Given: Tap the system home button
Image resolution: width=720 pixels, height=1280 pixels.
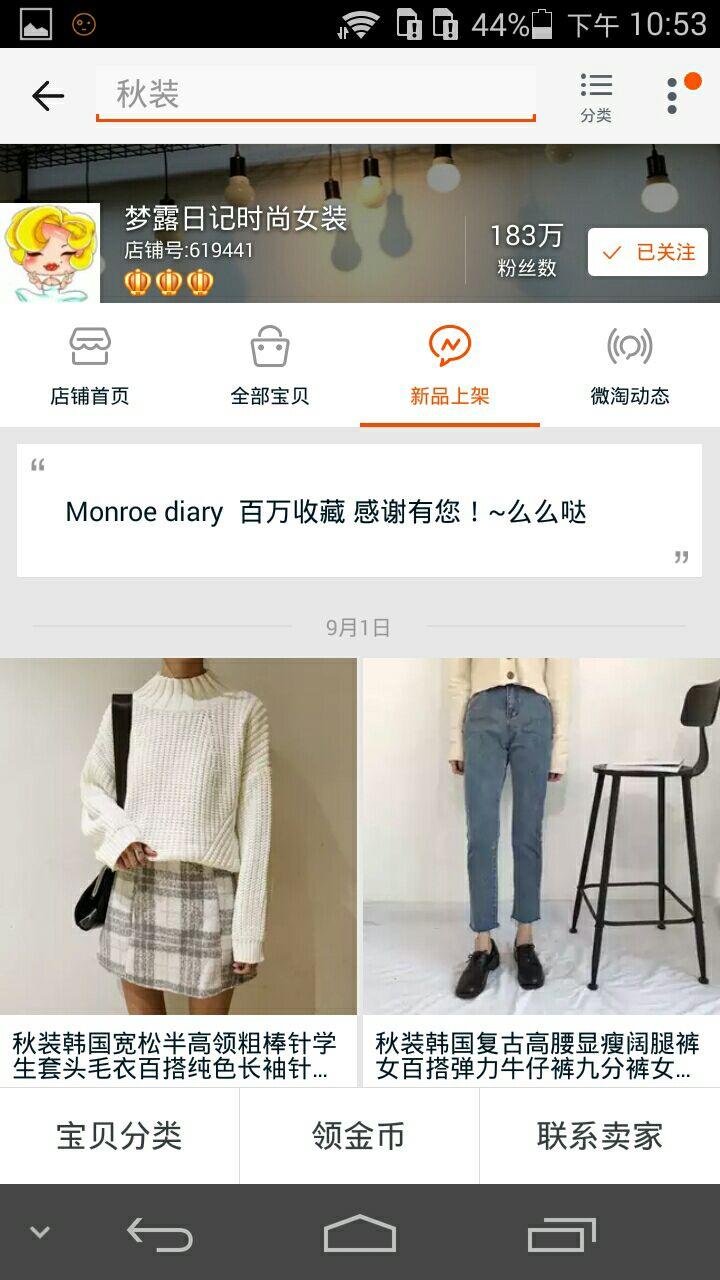Looking at the screenshot, I should [x=360, y=1233].
